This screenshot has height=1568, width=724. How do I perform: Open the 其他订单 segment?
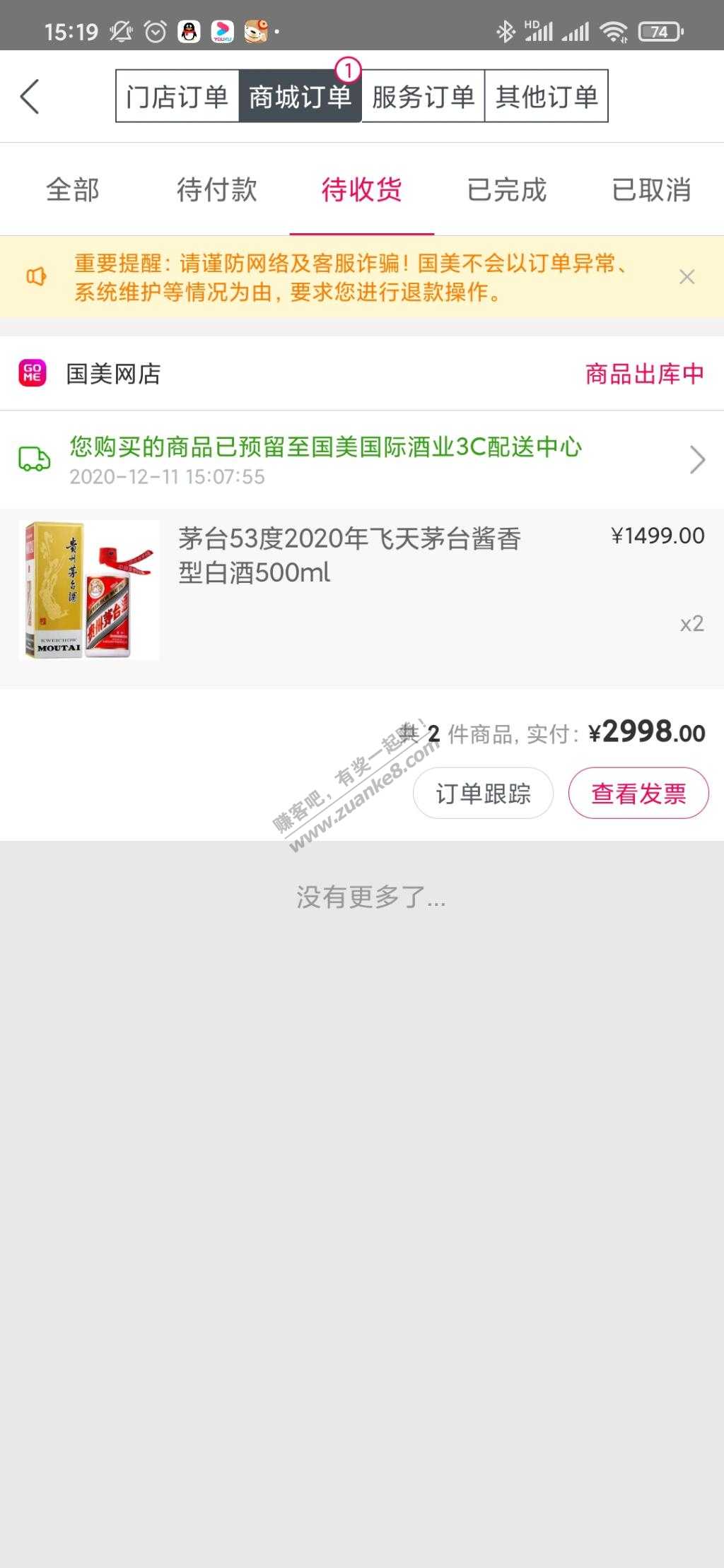546,96
